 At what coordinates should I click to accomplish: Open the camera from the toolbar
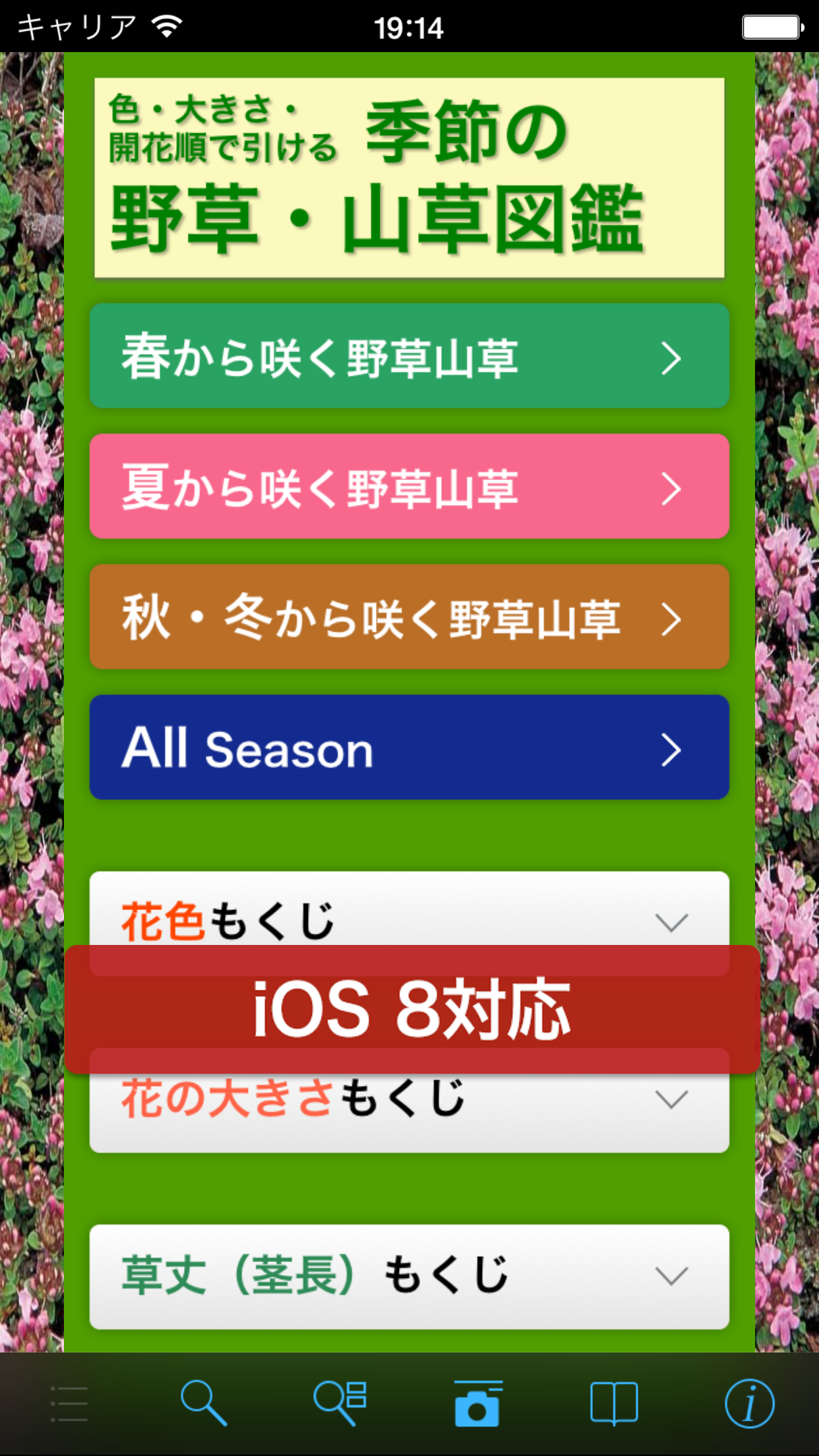(x=477, y=1403)
